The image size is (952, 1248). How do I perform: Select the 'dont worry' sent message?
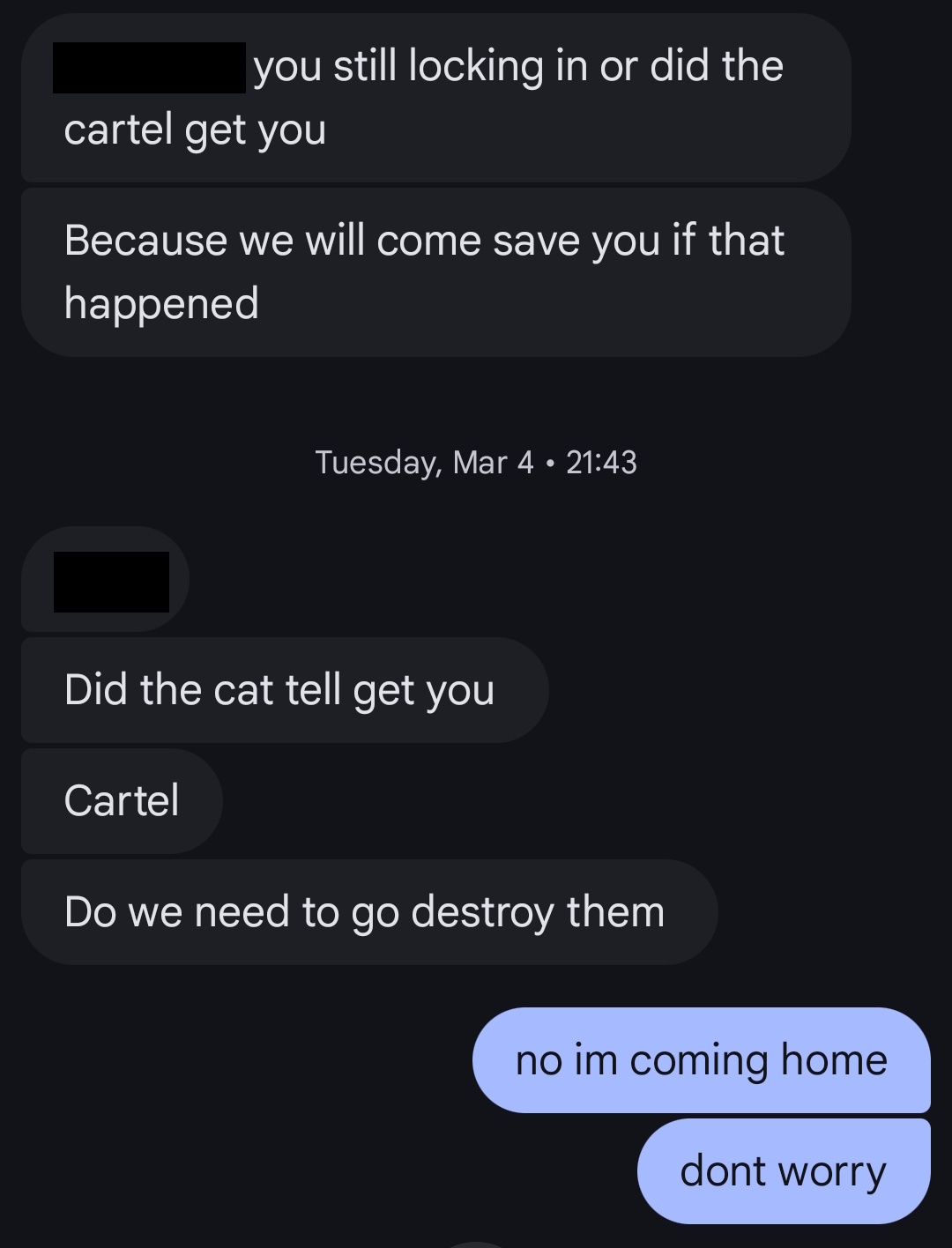click(783, 1170)
